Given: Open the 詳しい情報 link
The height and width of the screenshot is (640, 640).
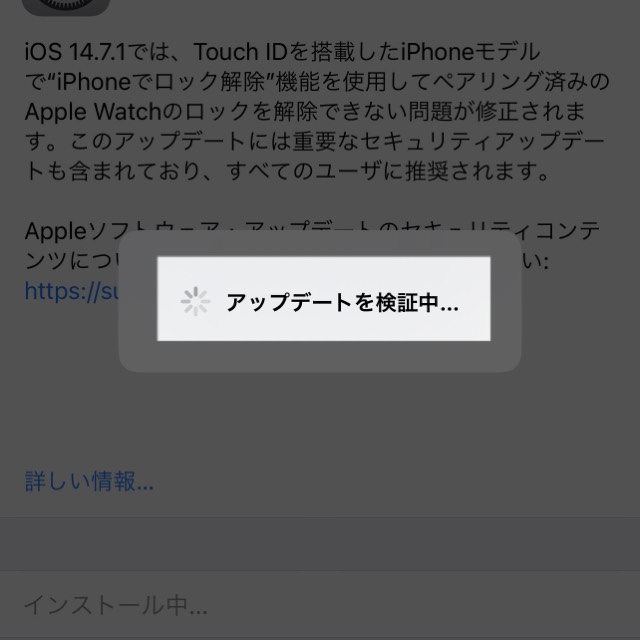Looking at the screenshot, I should pos(89,481).
